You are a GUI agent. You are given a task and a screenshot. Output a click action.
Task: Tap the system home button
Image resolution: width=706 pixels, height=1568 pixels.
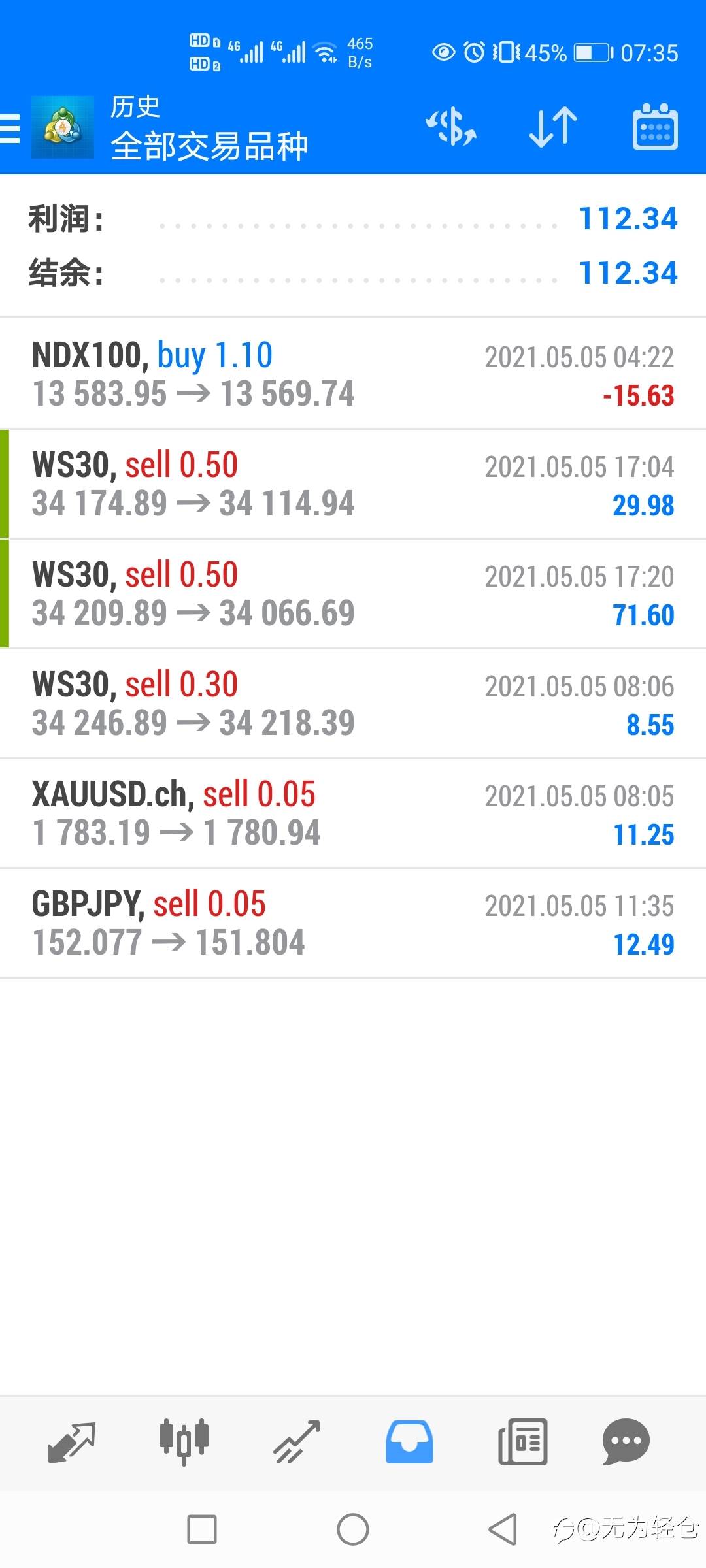353,1529
